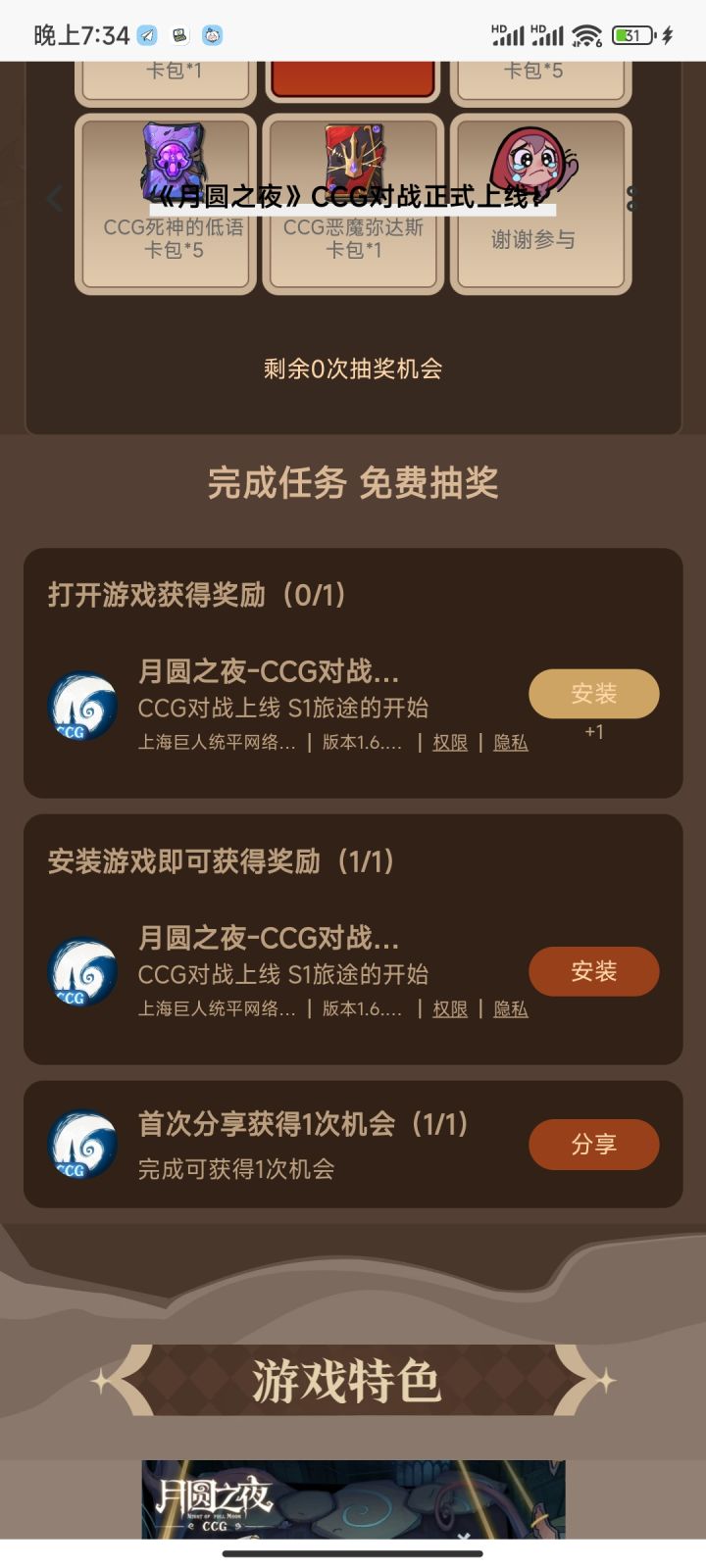Screen dimensions: 706x1568
Task: Tap the CCG game logo beside the second 安装 button
Action: pos(81,970)
